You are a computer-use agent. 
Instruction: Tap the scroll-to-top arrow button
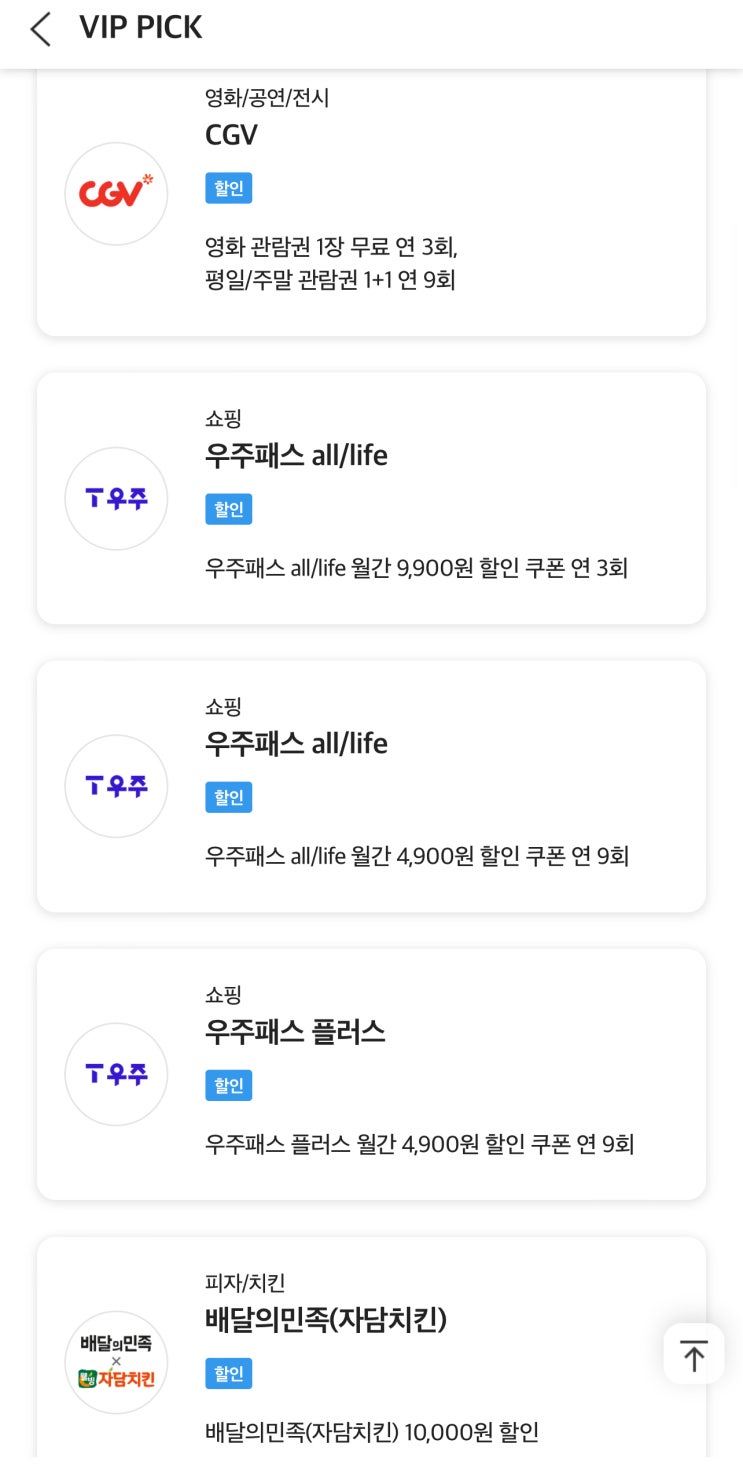pyautogui.click(x=694, y=1354)
